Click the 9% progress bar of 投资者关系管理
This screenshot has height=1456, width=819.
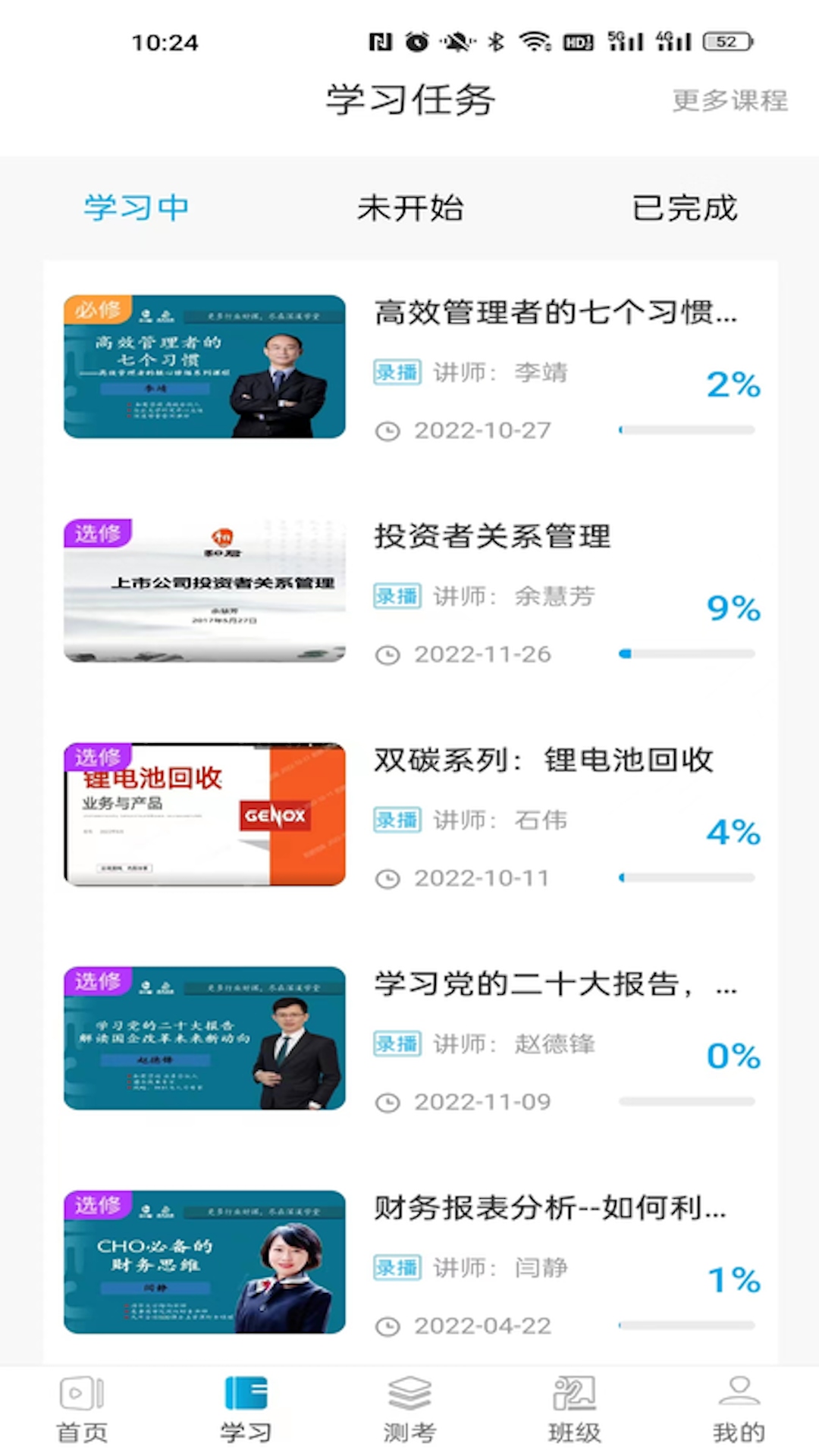689,653
